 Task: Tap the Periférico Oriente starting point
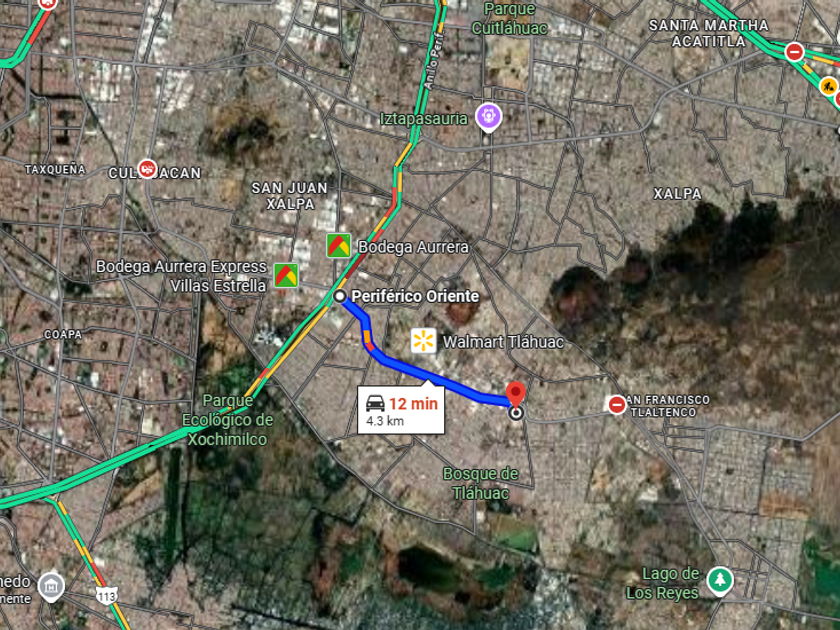340,296
